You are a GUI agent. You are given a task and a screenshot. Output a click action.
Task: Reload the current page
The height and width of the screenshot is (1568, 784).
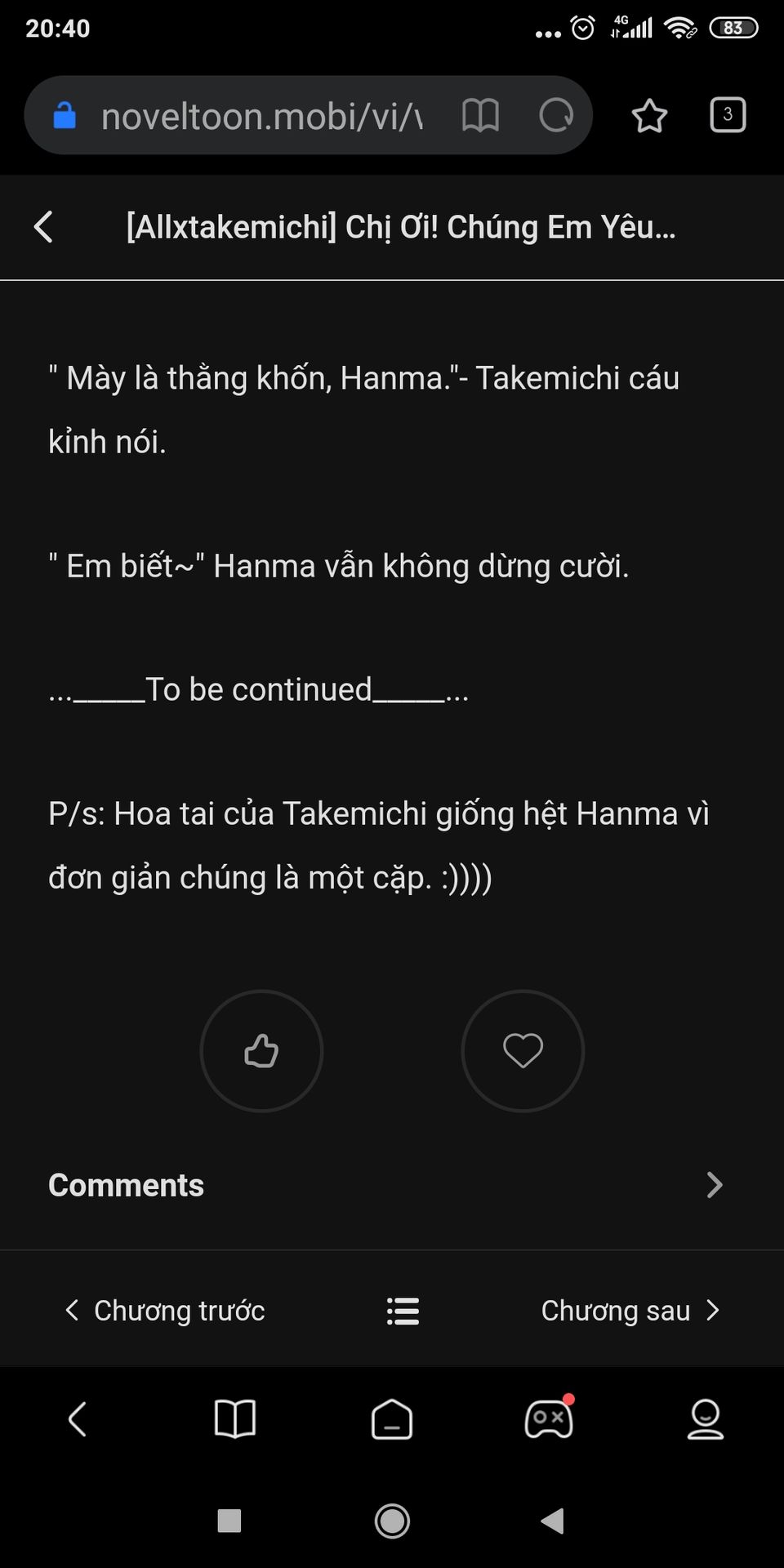tap(556, 116)
